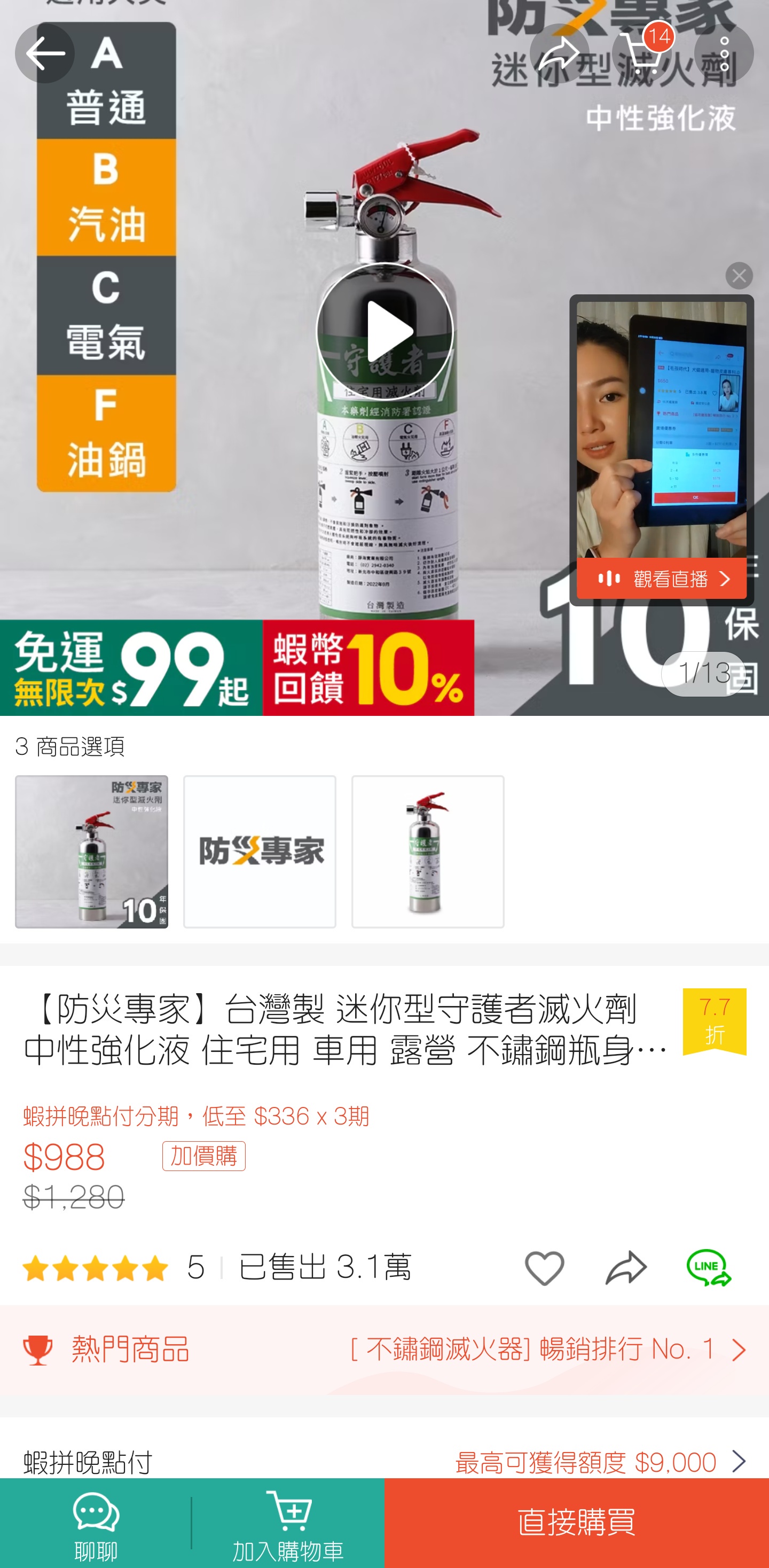Tap 觀看直播 to watch livestream
This screenshot has height=1568, width=769.
point(661,578)
